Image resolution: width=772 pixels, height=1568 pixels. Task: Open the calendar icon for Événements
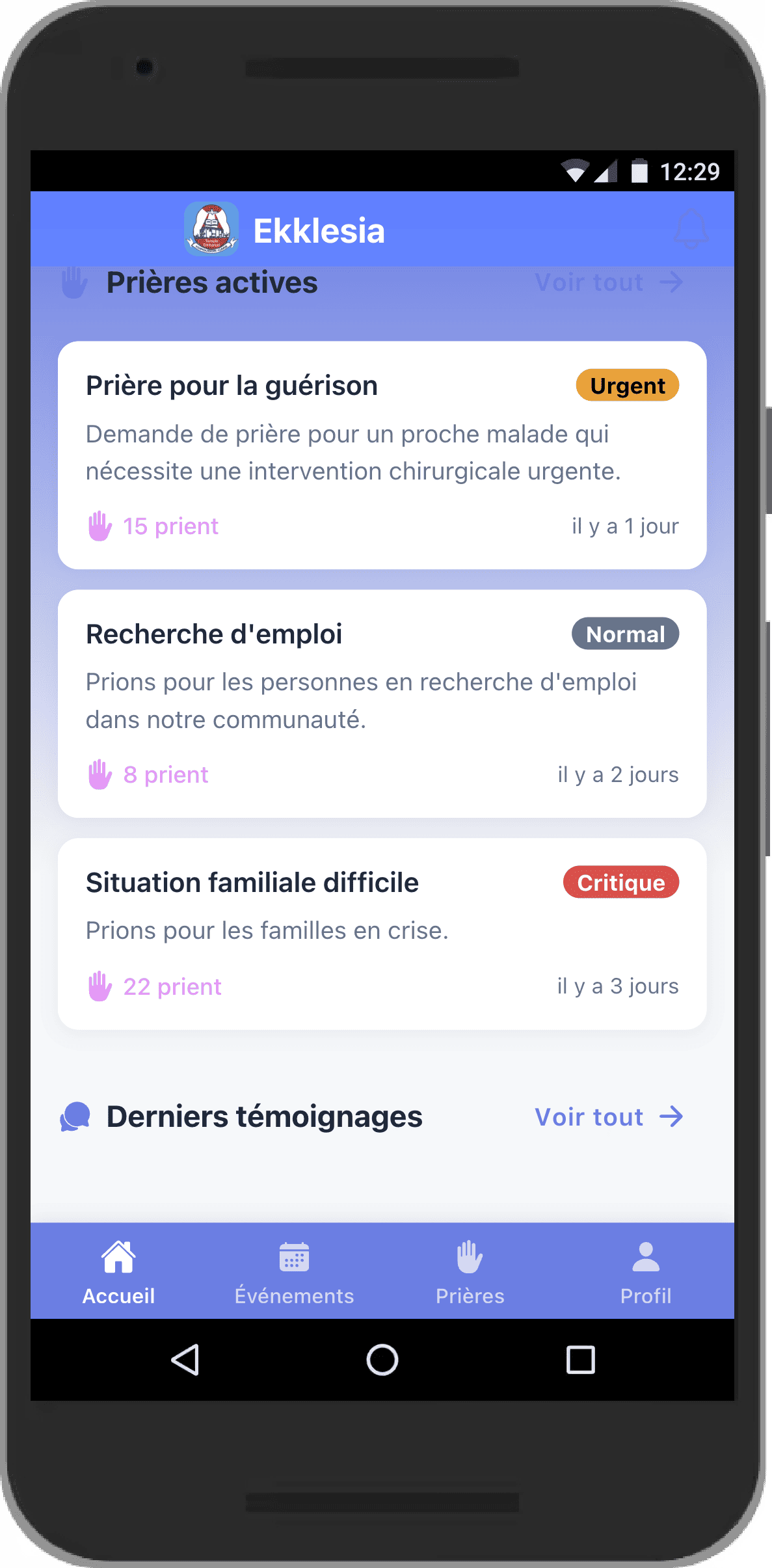coord(294,1256)
